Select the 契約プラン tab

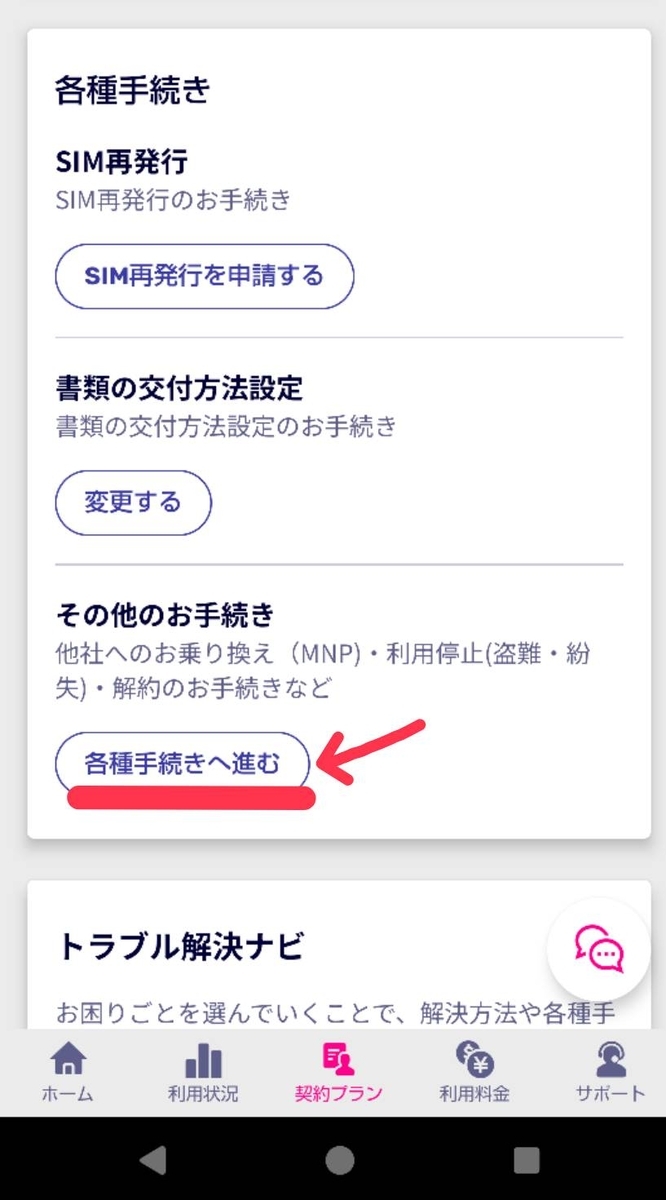[338, 1073]
